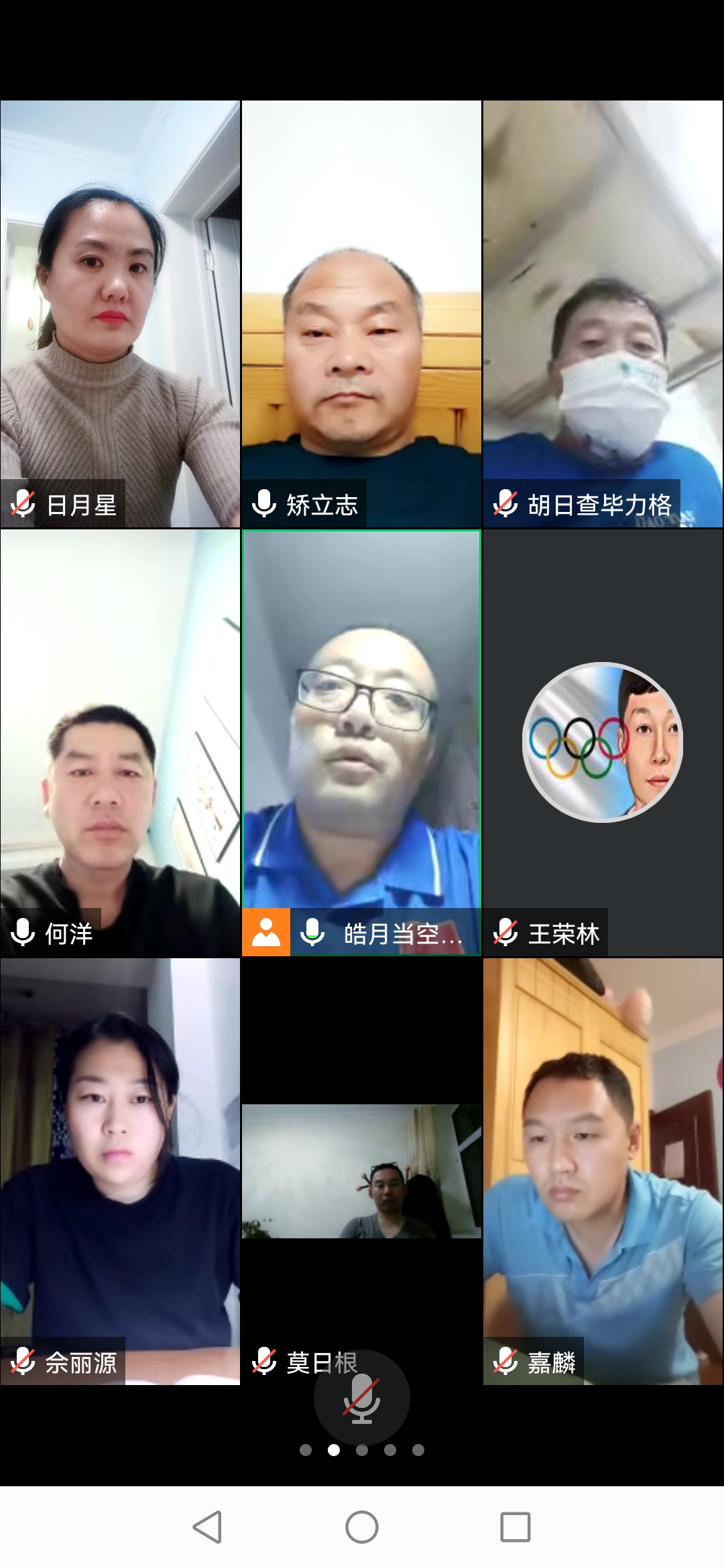Go back with the system back button
Screen dimensions: 724x1568
[x=207, y=1527]
